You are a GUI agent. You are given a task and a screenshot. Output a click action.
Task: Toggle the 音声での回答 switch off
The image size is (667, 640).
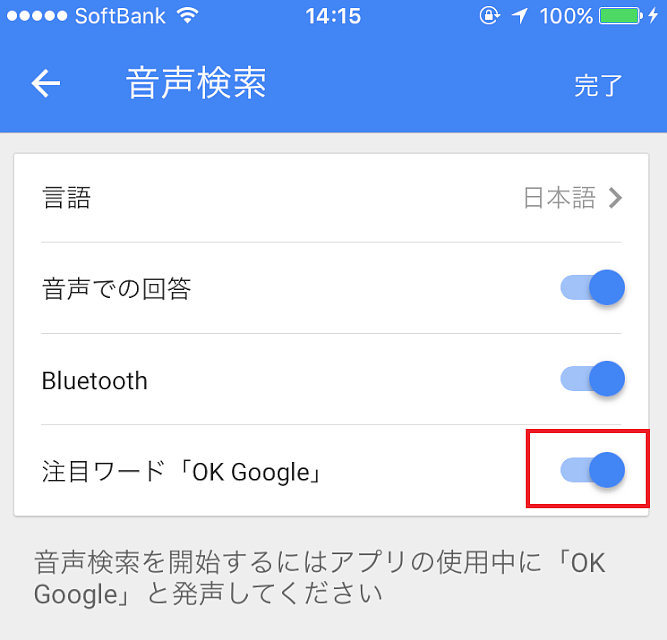click(x=593, y=288)
